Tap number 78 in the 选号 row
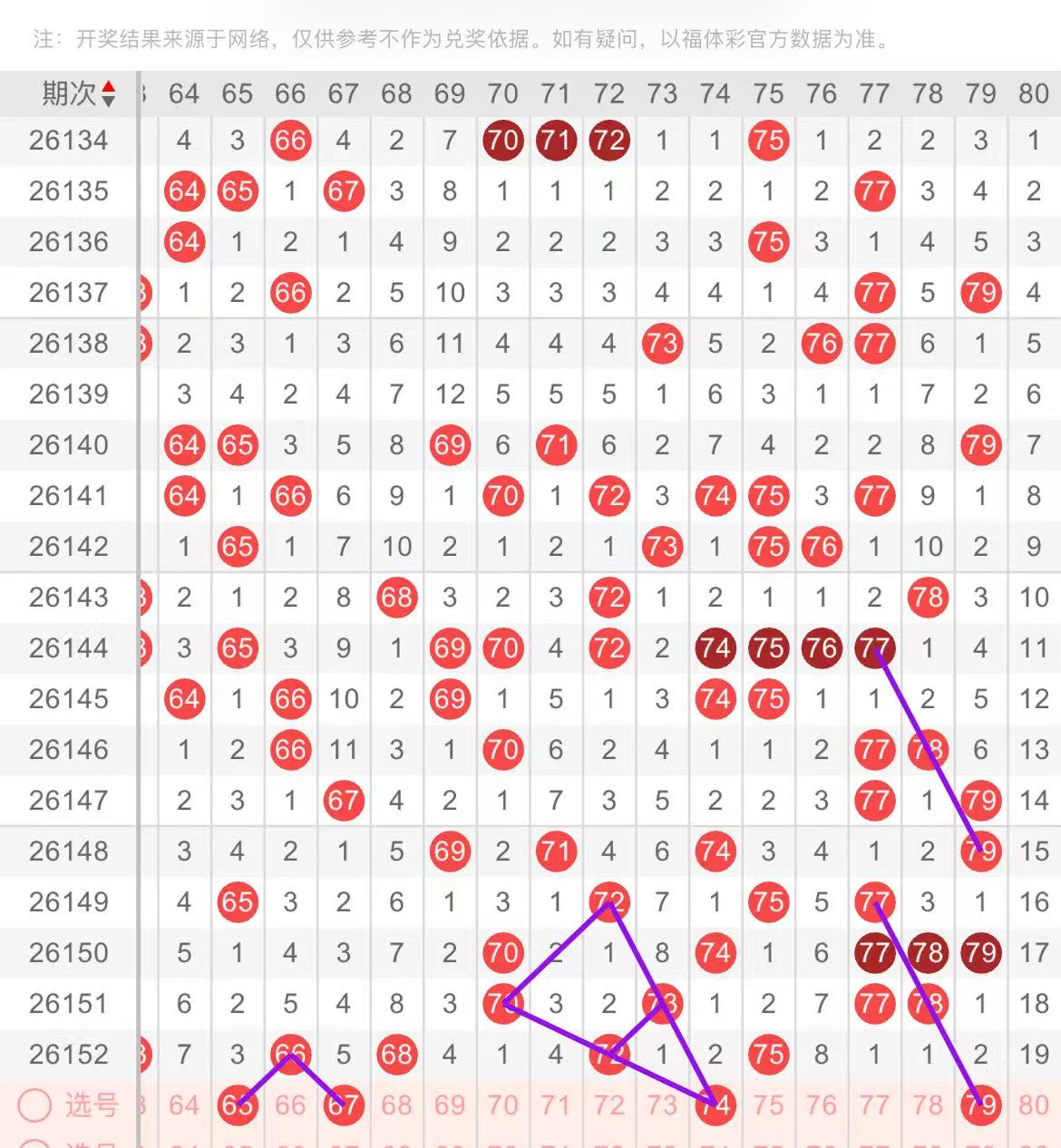The width and height of the screenshot is (1061, 1148). pyautogui.click(x=928, y=1105)
